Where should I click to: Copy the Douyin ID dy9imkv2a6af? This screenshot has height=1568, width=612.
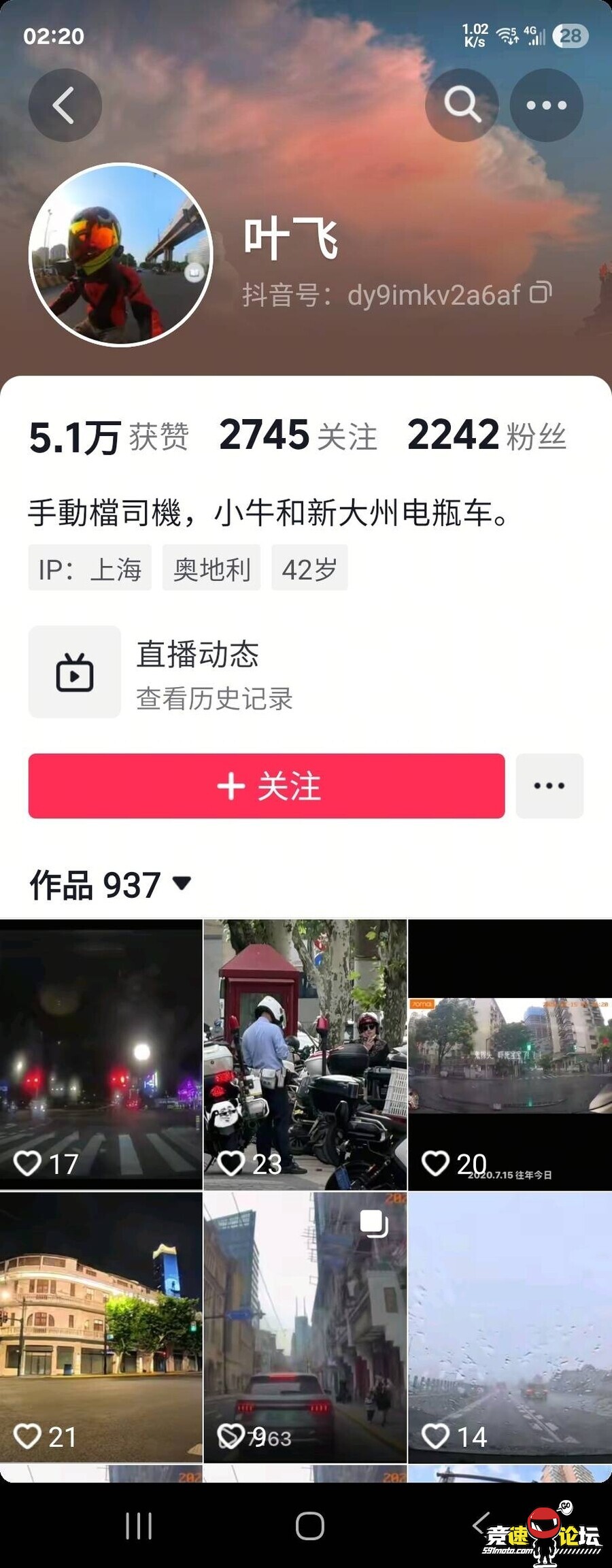pyautogui.click(x=541, y=293)
